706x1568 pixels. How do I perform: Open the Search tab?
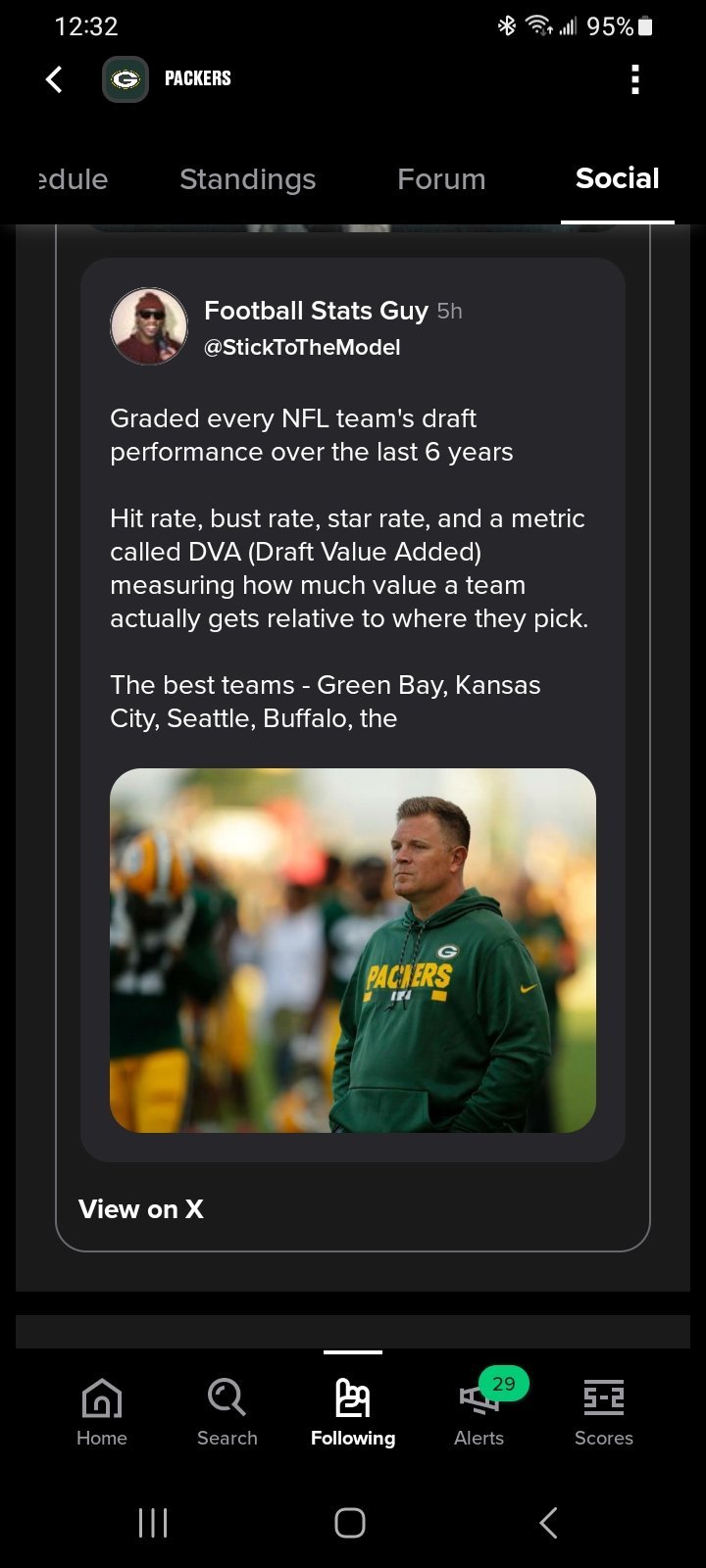[x=227, y=1411]
